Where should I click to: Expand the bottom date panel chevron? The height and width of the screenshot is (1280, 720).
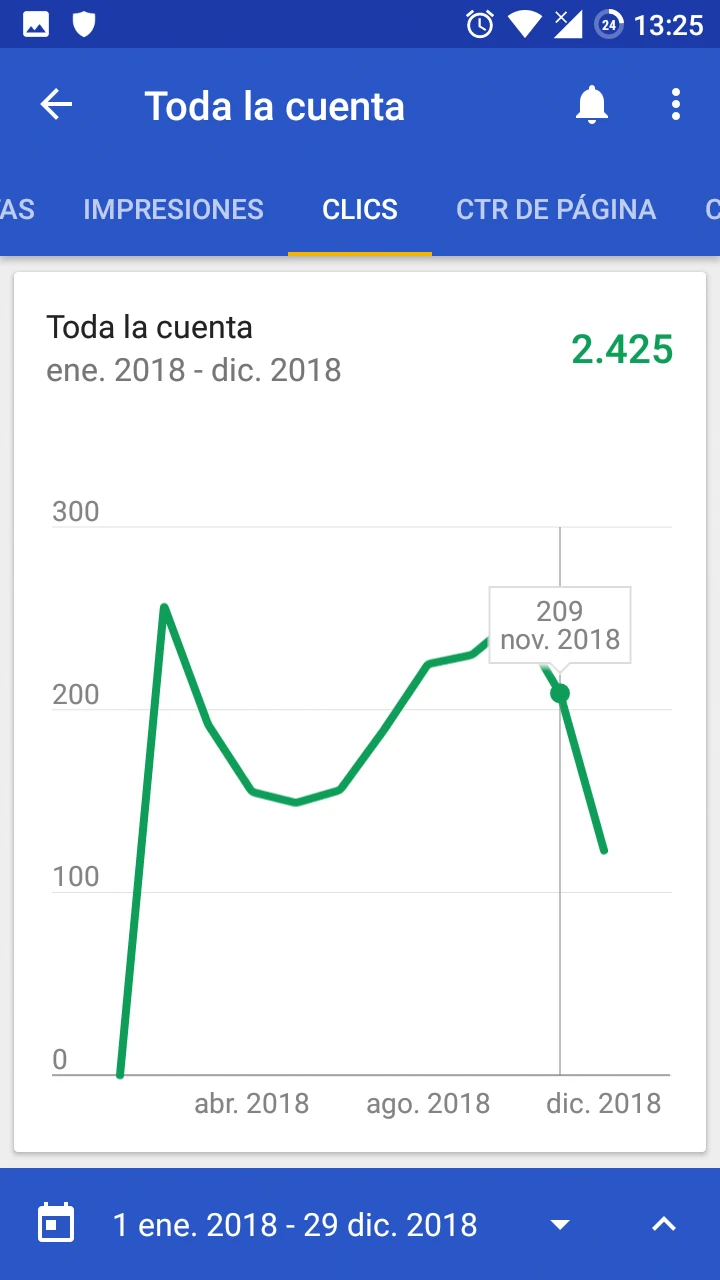(664, 1224)
